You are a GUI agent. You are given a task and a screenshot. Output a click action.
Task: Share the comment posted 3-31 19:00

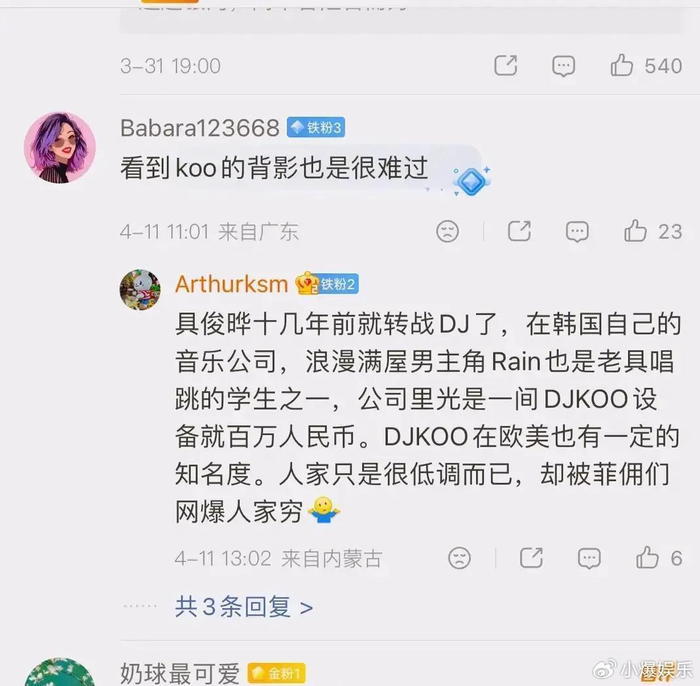pos(506,66)
